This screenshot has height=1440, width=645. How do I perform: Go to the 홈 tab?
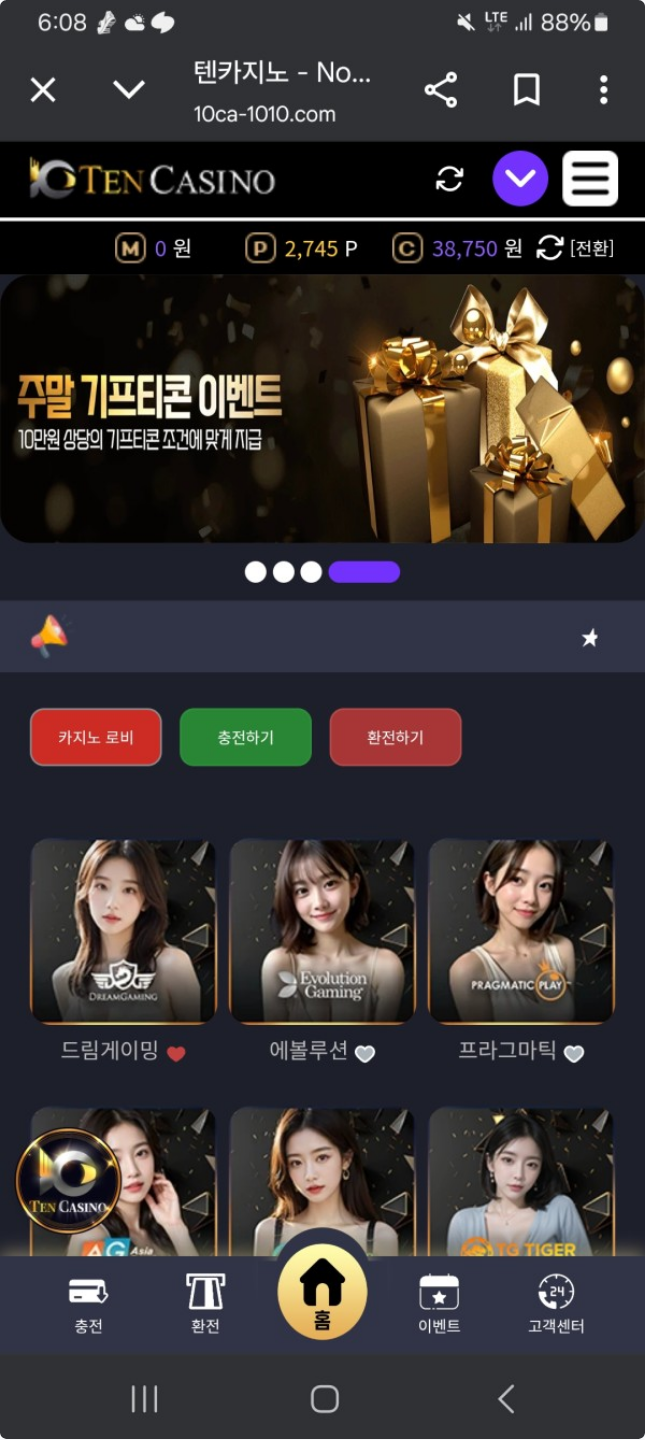click(322, 1293)
